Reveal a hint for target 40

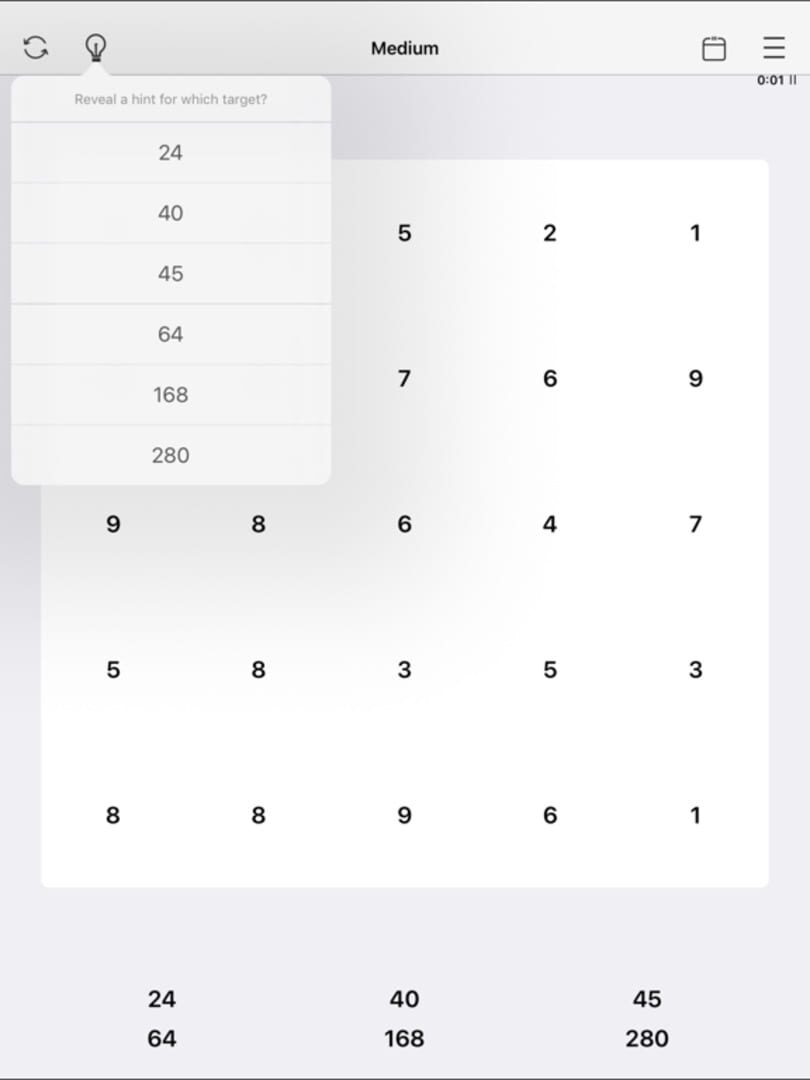170,213
